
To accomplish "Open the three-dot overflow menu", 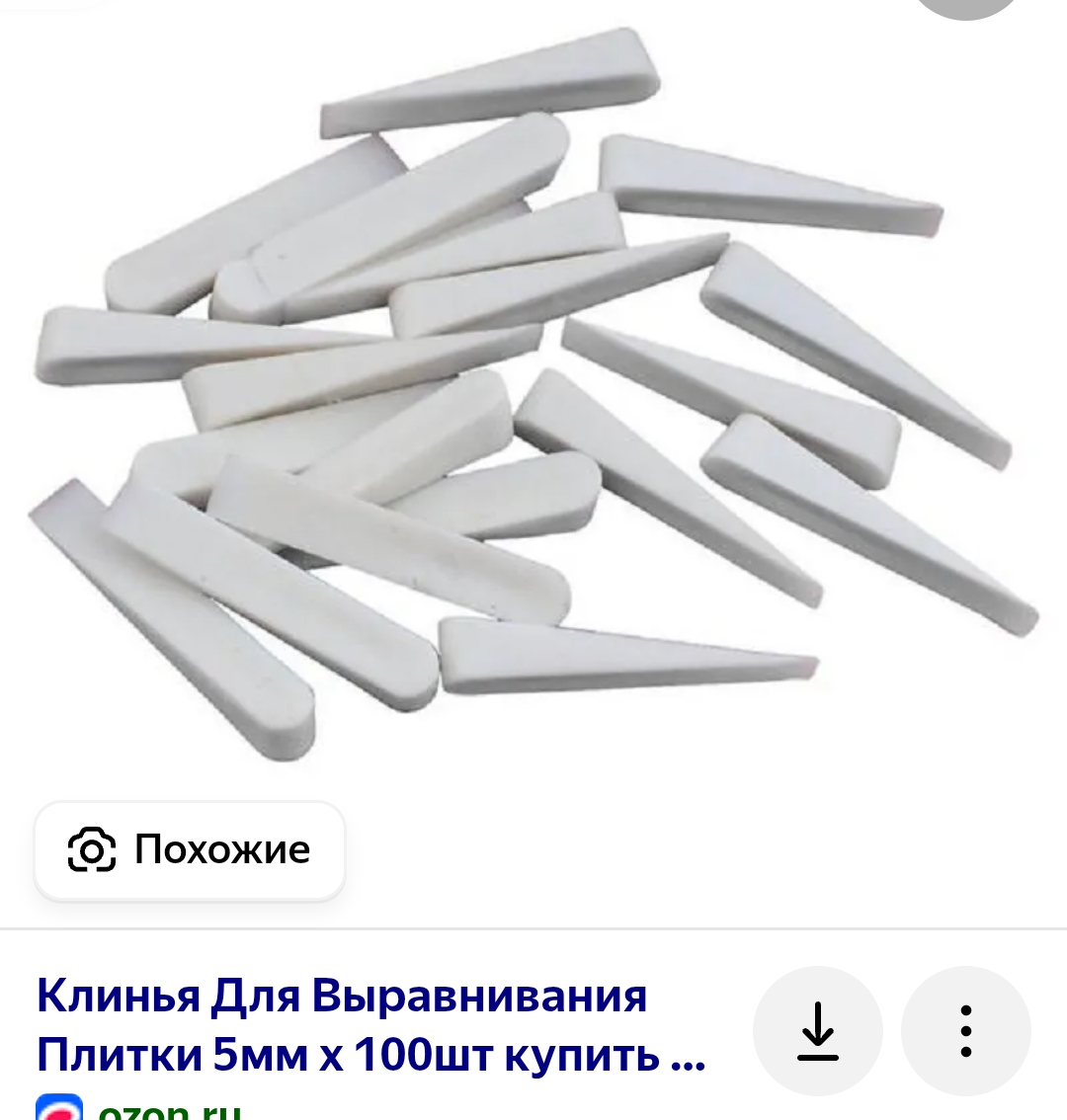I will click(x=965, y=1030).
